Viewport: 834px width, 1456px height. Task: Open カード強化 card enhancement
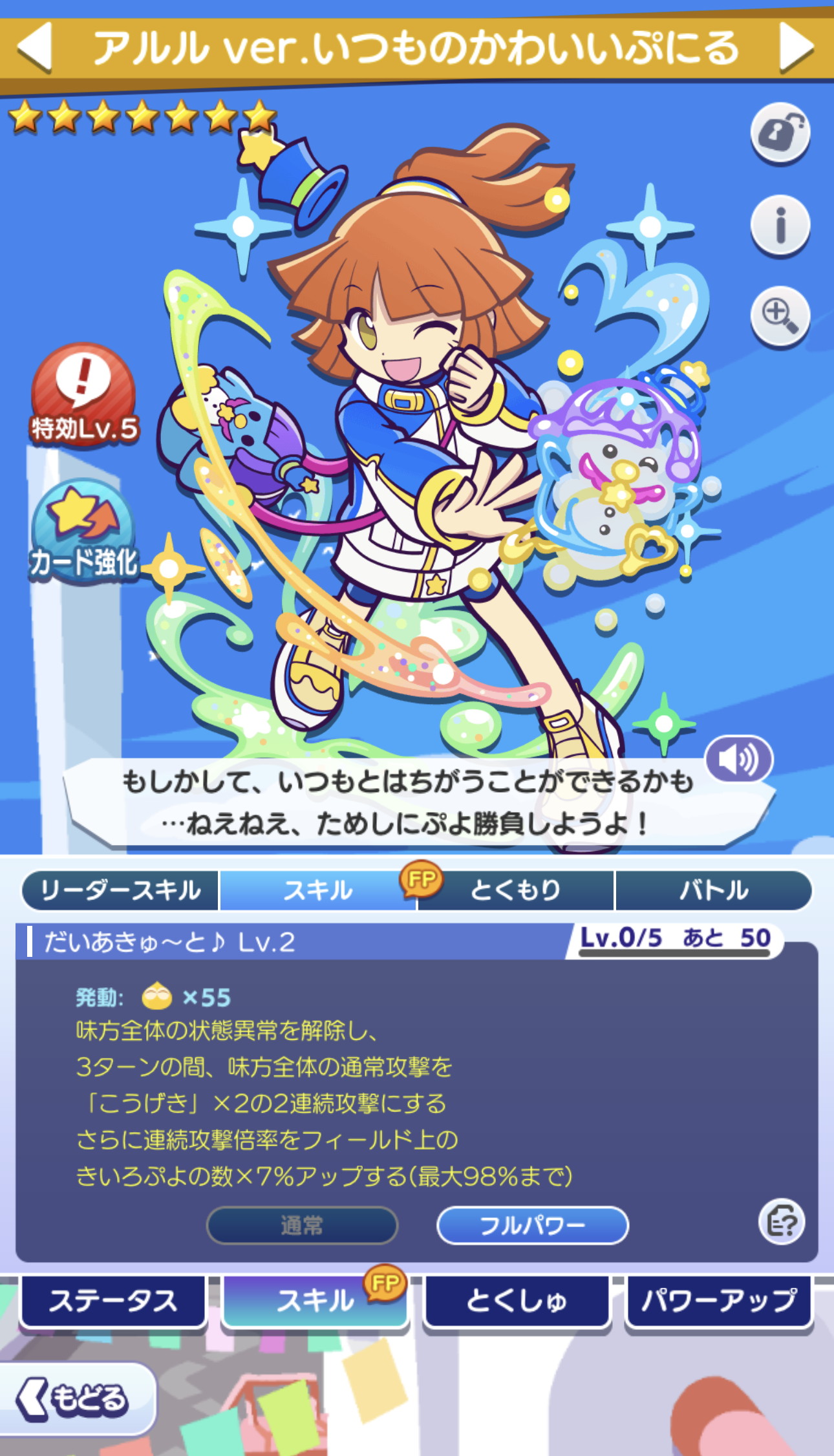(x=84, y=531)
